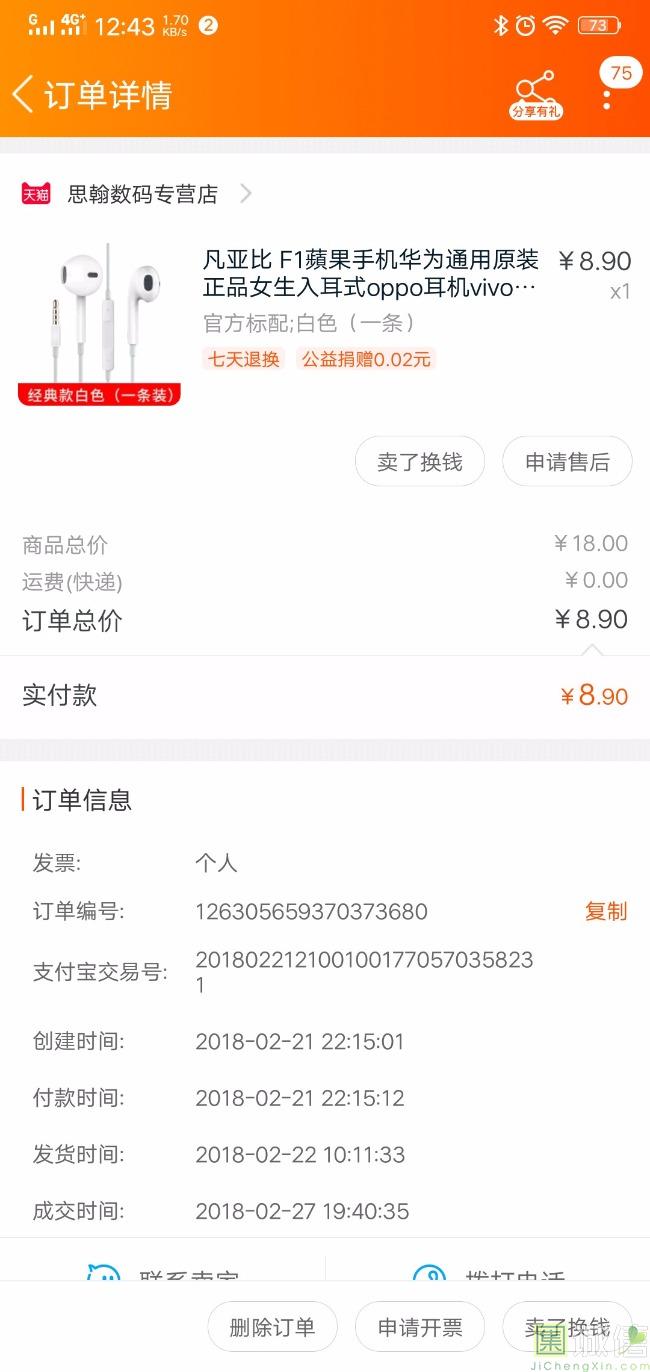Tap 卖了换钱 next to 申请售后
Image resolution: width=650 pixels, height=1372 pixels.
click(420, 462)
